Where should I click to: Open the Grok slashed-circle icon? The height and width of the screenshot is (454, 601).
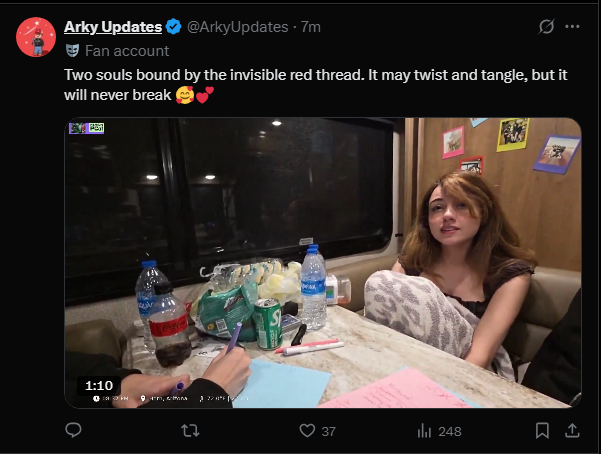[546, 26]
